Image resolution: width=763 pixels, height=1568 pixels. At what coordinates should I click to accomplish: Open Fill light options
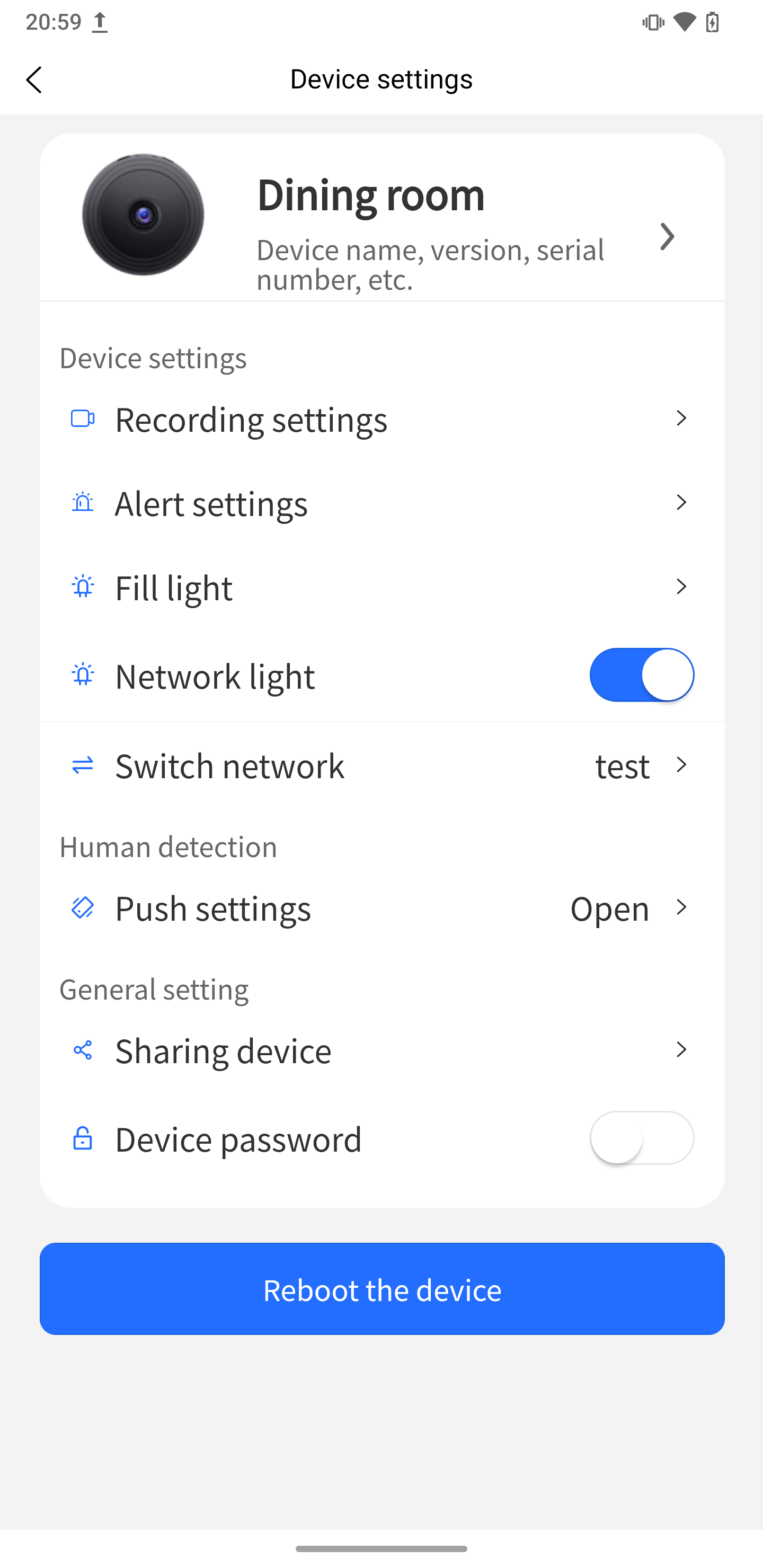click(382, 587)
